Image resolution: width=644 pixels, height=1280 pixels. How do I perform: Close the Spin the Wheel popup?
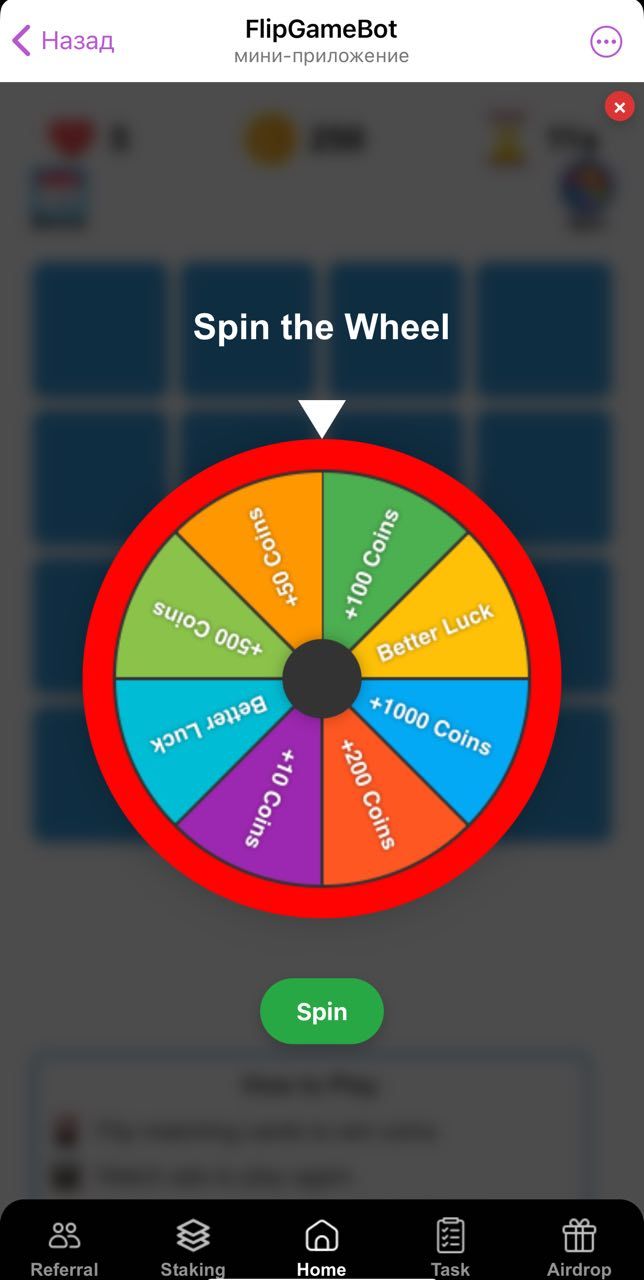click(x=619, y=107)
